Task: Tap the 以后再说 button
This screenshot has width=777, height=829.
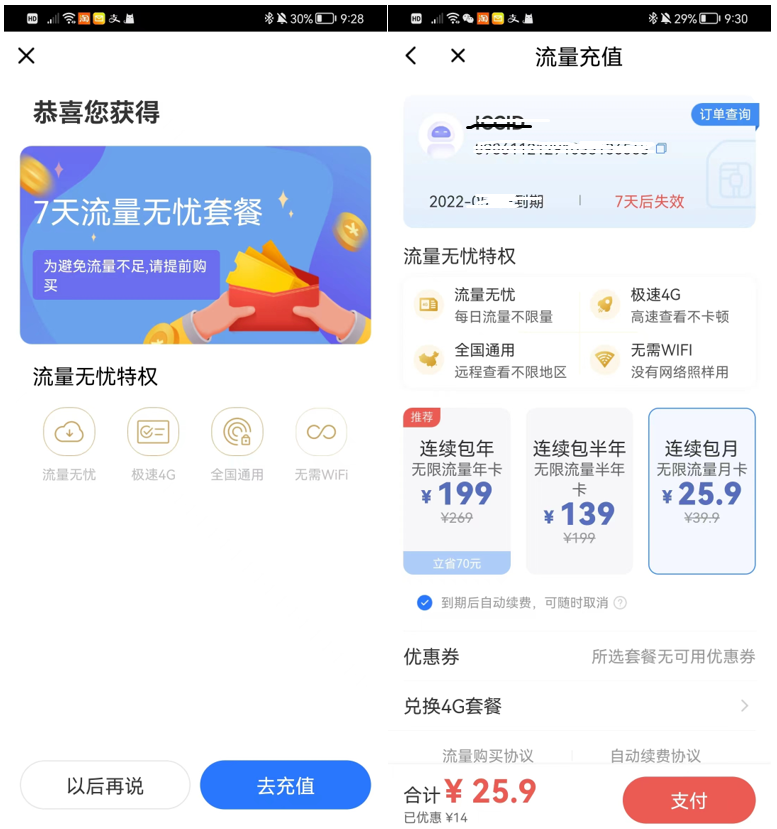Action: [x=105, y=786]
